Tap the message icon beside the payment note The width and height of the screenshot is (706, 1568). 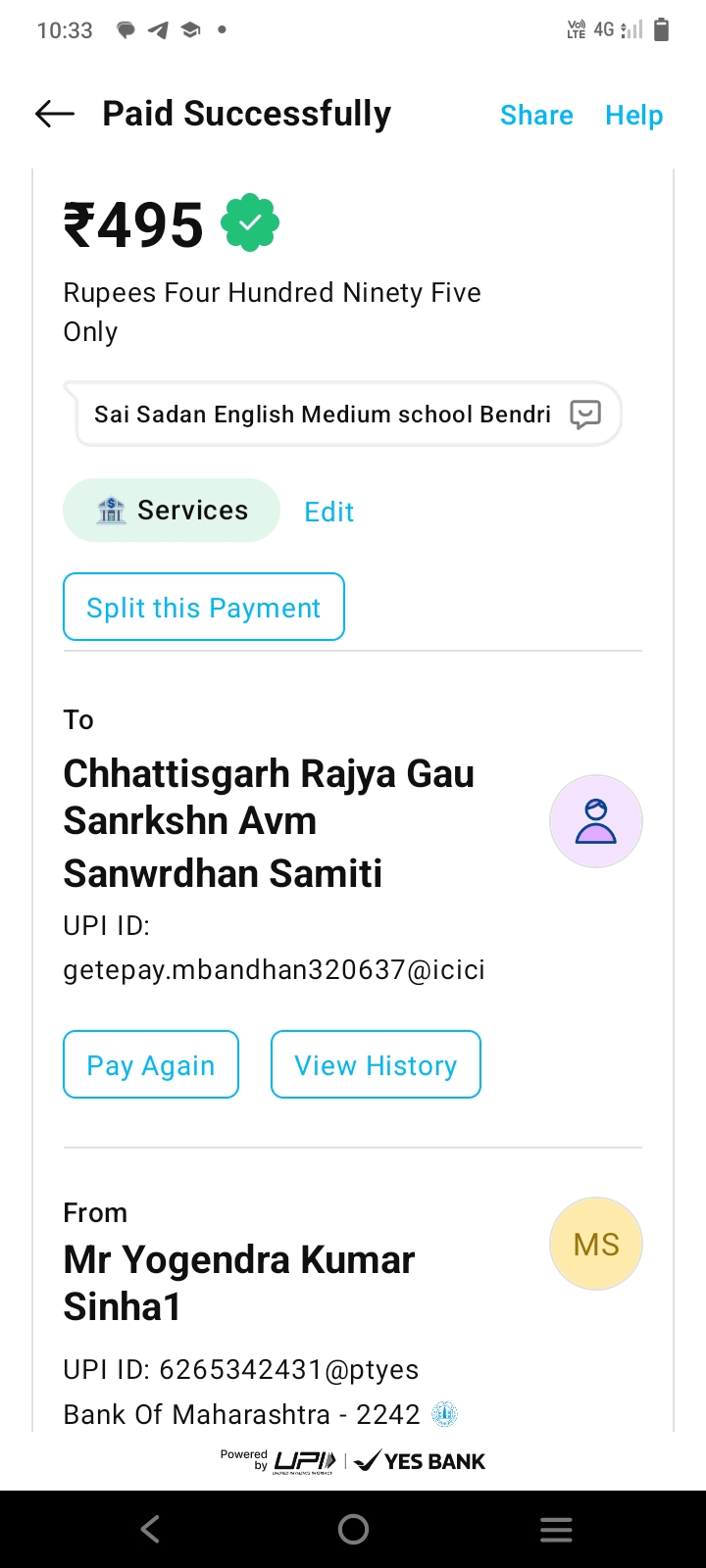coord(585,415)
